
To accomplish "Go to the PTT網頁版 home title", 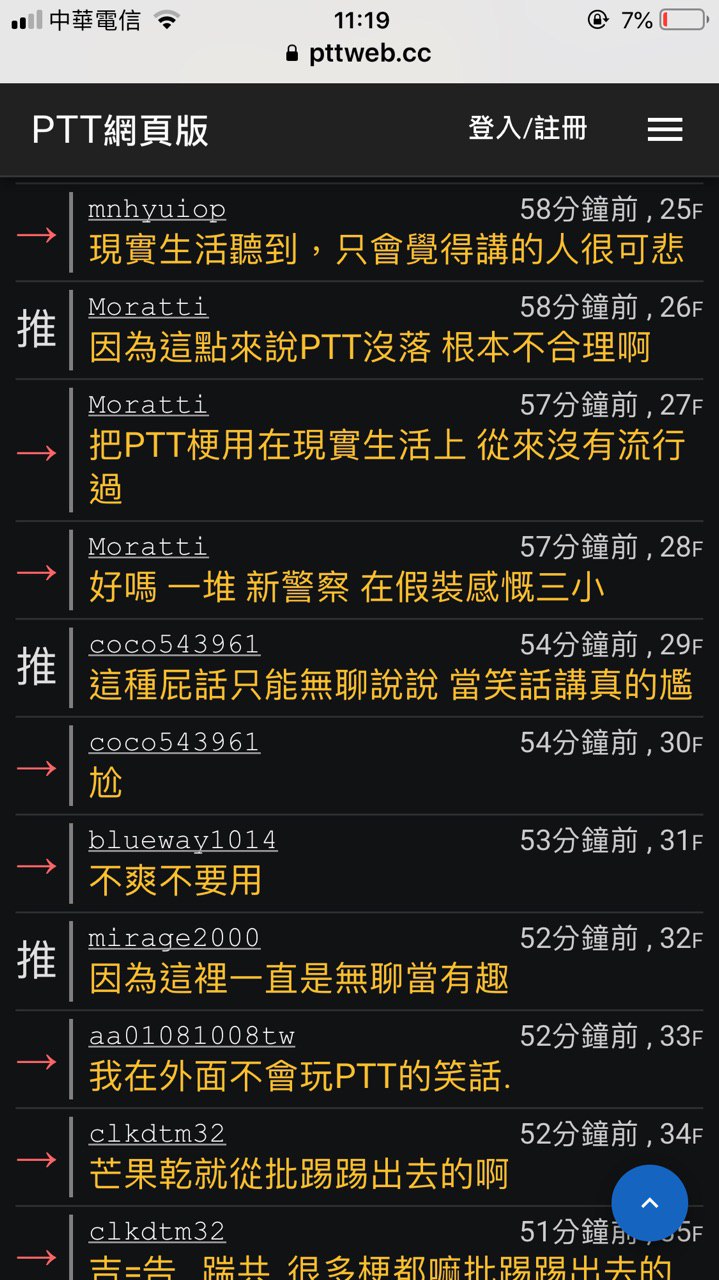I will pyautogui.click(x=120, y=130).
